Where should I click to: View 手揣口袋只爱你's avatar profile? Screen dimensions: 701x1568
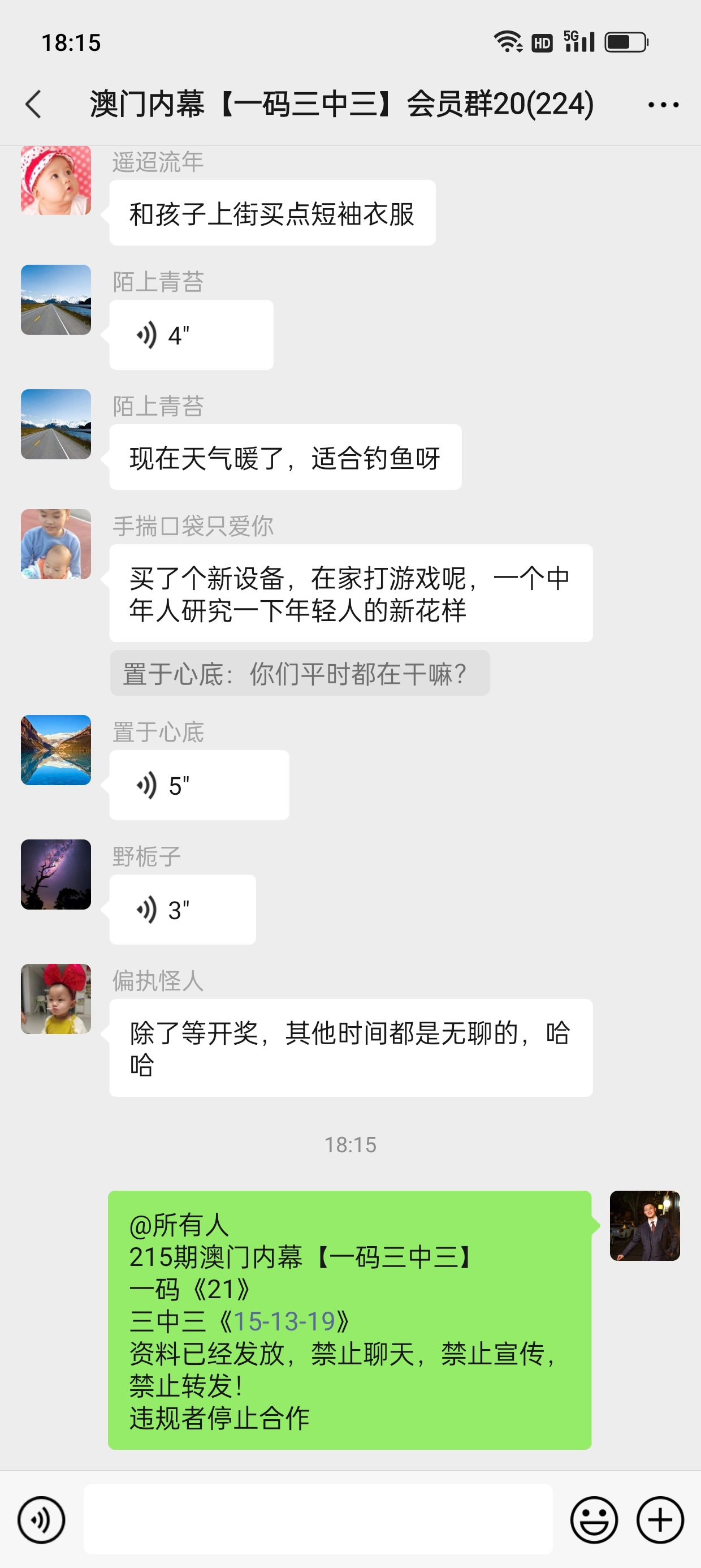pyautogui.click(x=56, y=544)
